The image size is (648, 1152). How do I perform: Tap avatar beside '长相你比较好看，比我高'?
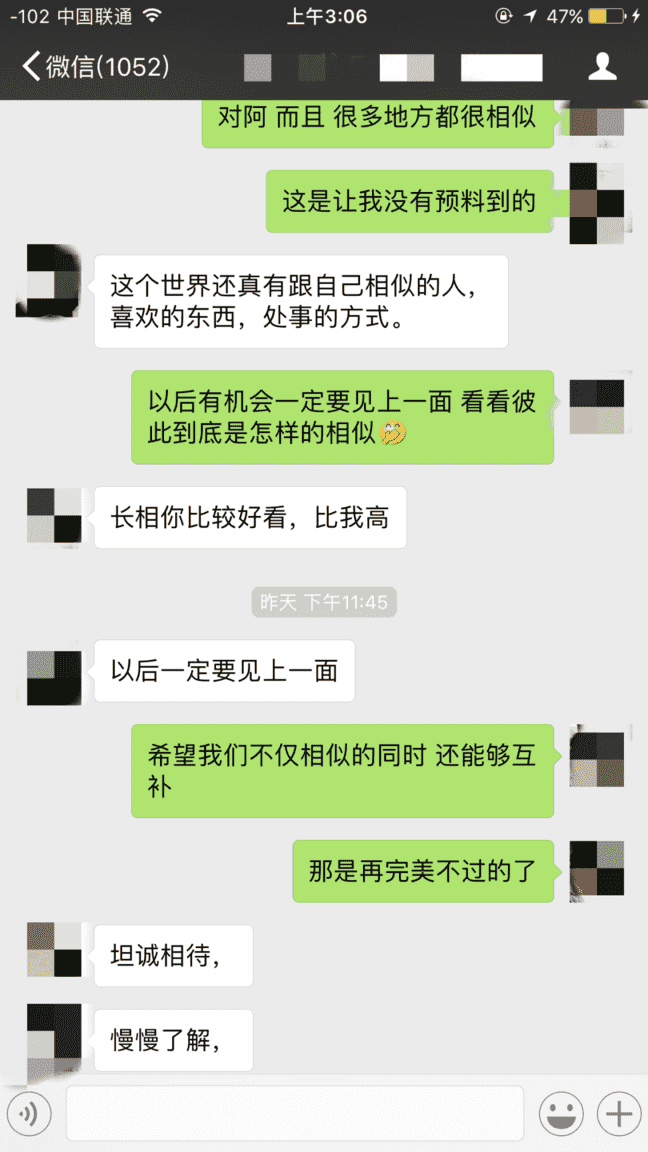(x=54, y=516)
